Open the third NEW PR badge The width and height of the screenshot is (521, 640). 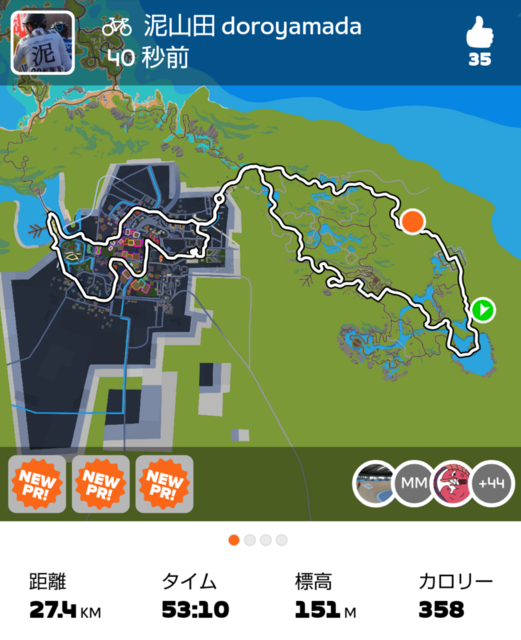click(165, 484)
